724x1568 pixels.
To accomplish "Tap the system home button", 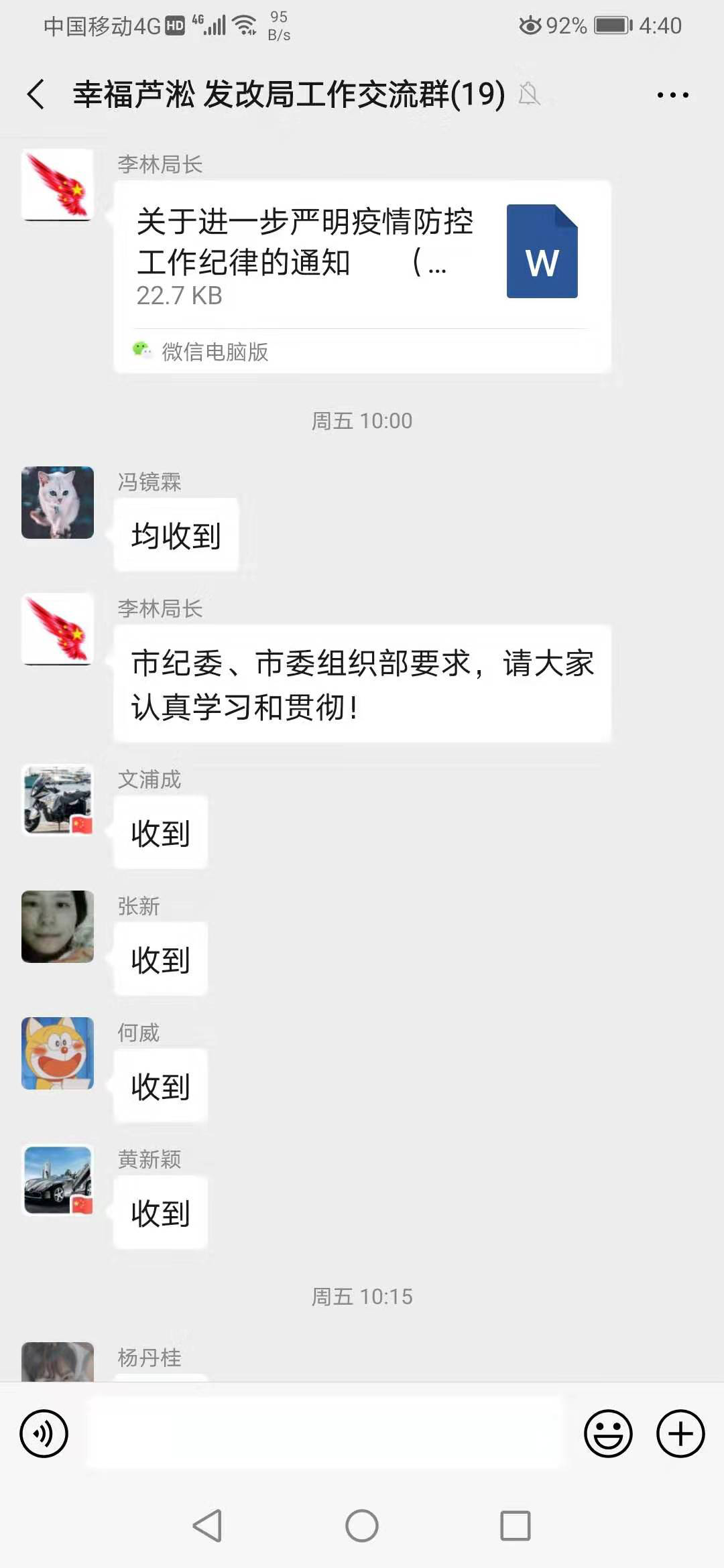I will (362, 1526).
